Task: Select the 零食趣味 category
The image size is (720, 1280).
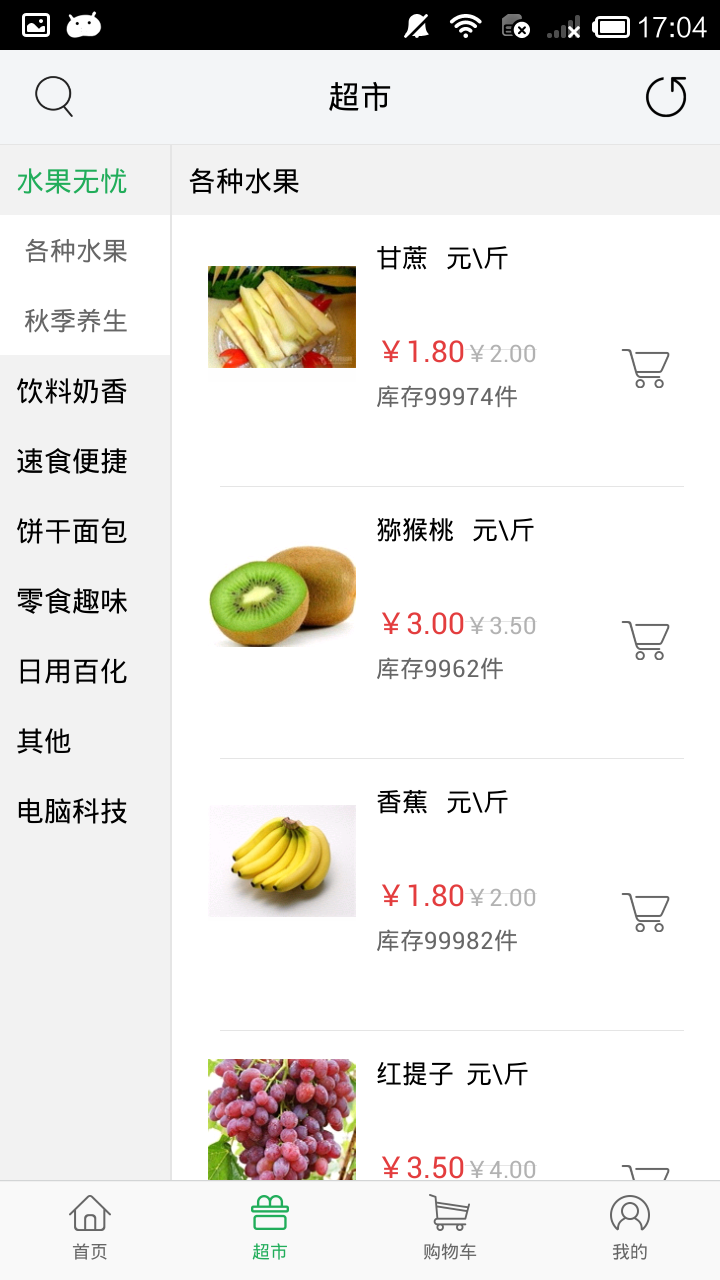Action: (x=72, y=601)
